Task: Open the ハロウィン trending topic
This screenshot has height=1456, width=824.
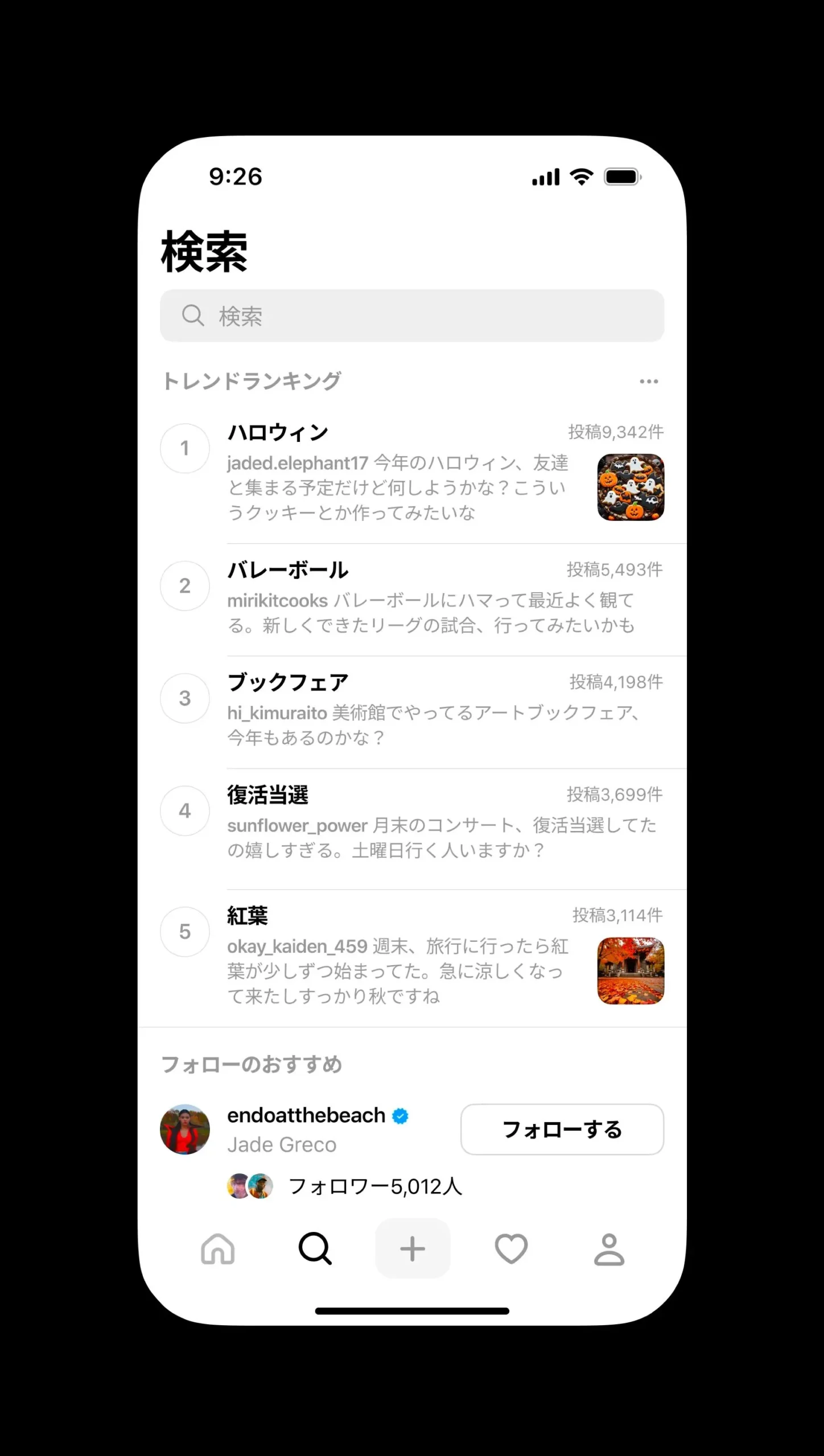Action: pyautogui.click(x=278, y=432)
